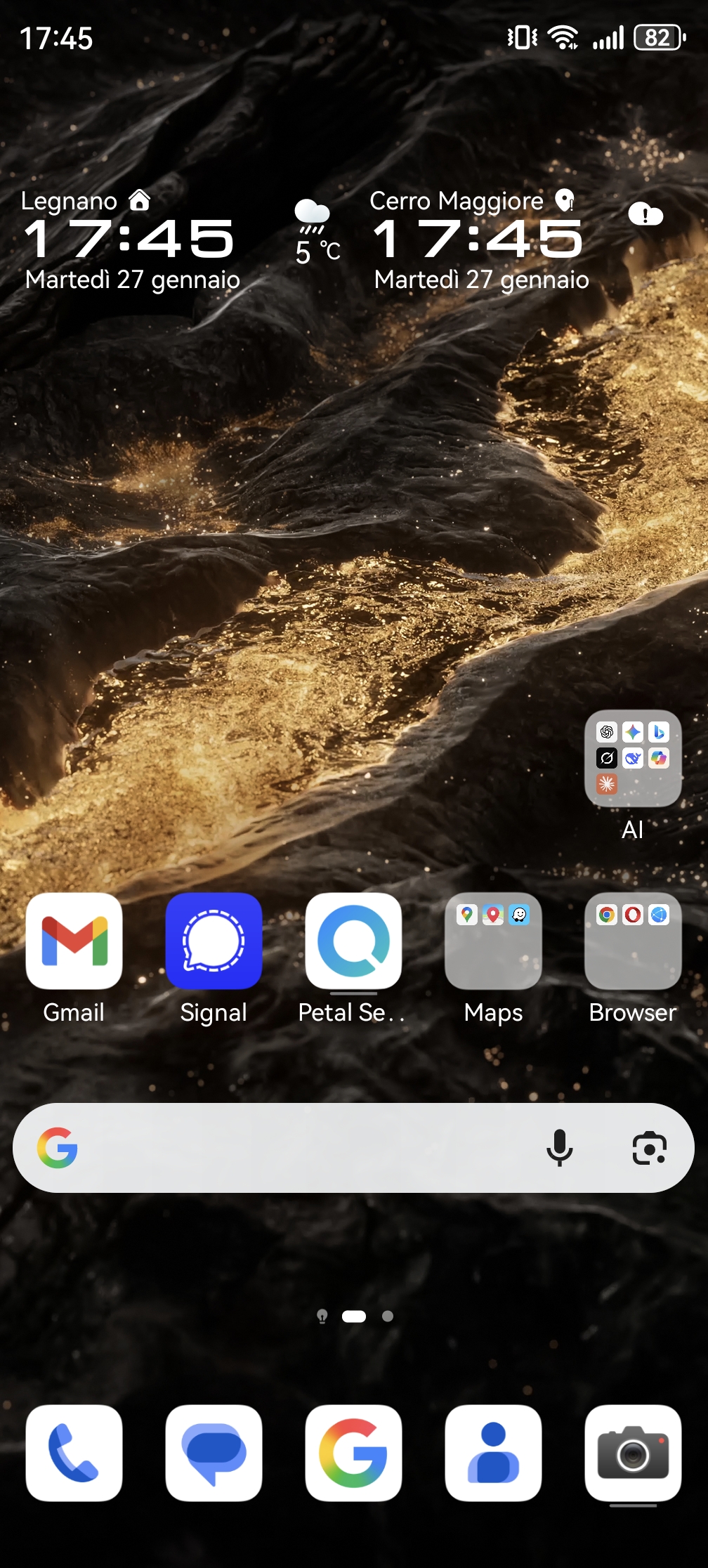Open the AI apps folder
708x1568 pixels.
633,759
